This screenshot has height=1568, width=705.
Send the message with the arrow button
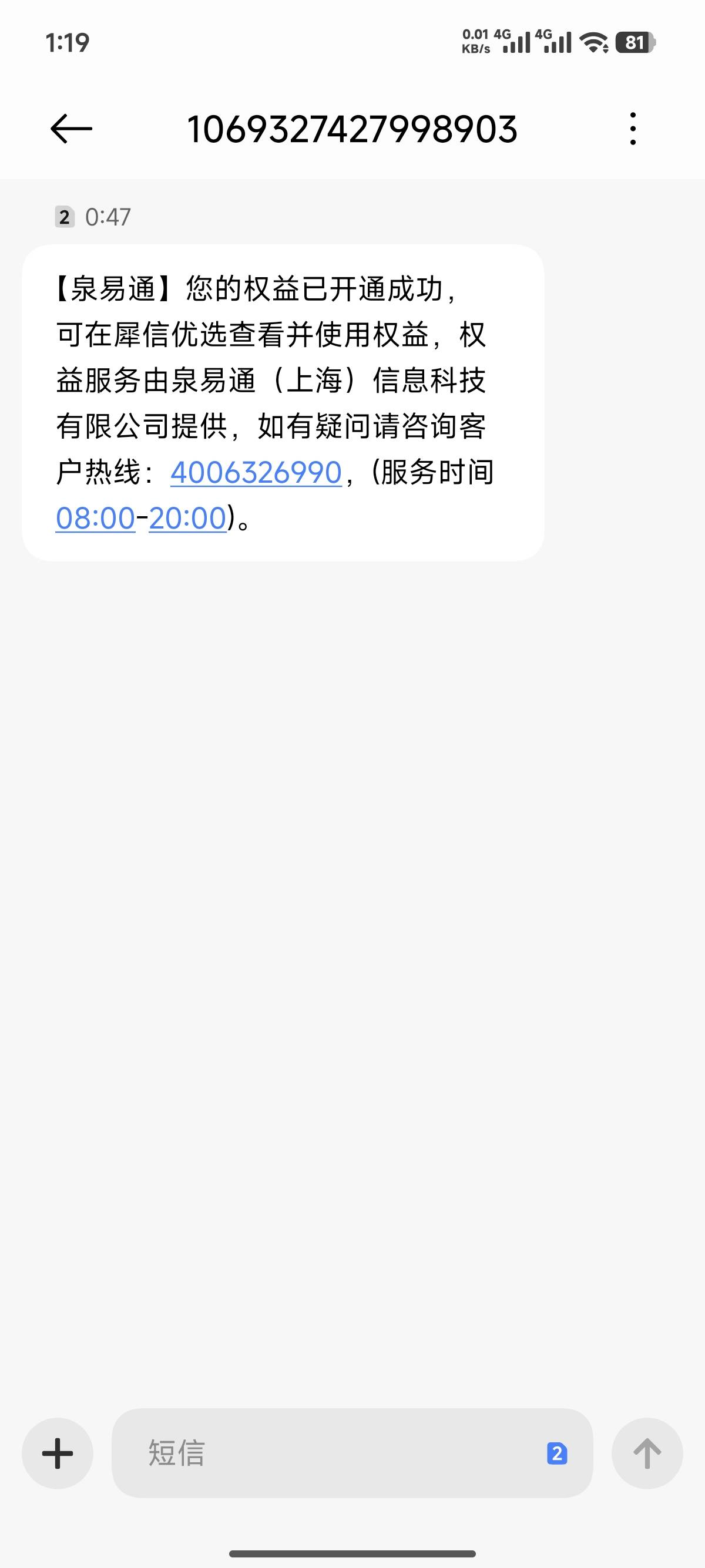pyautogui.click(x=647, y=1453)
